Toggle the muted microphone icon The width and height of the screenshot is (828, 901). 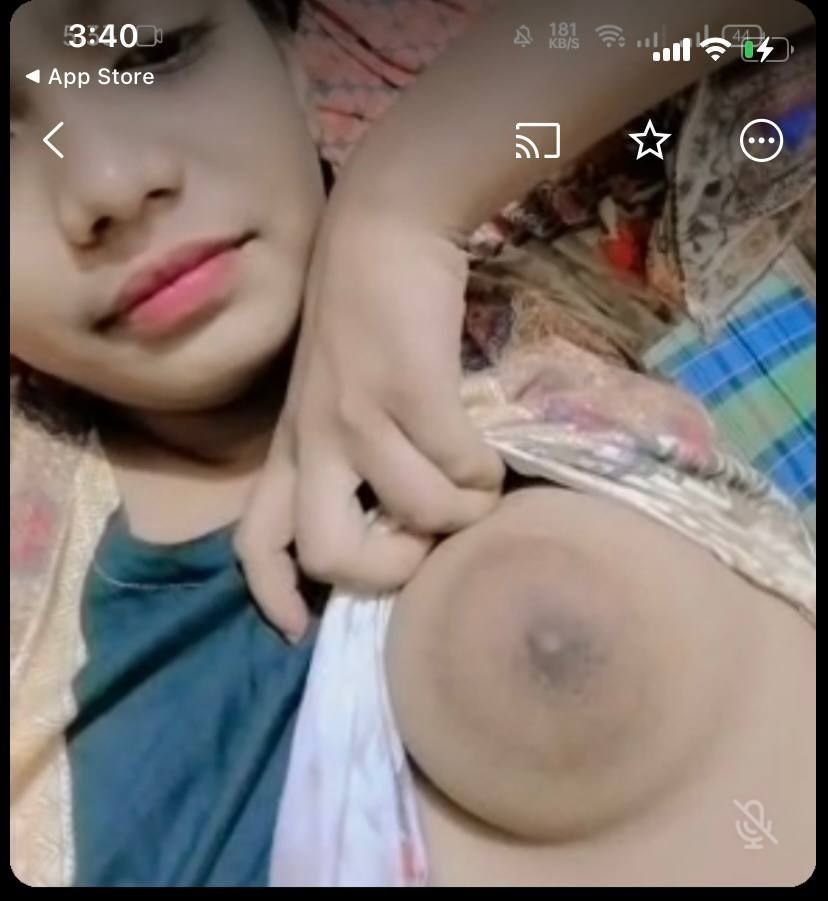click(754, 822)
